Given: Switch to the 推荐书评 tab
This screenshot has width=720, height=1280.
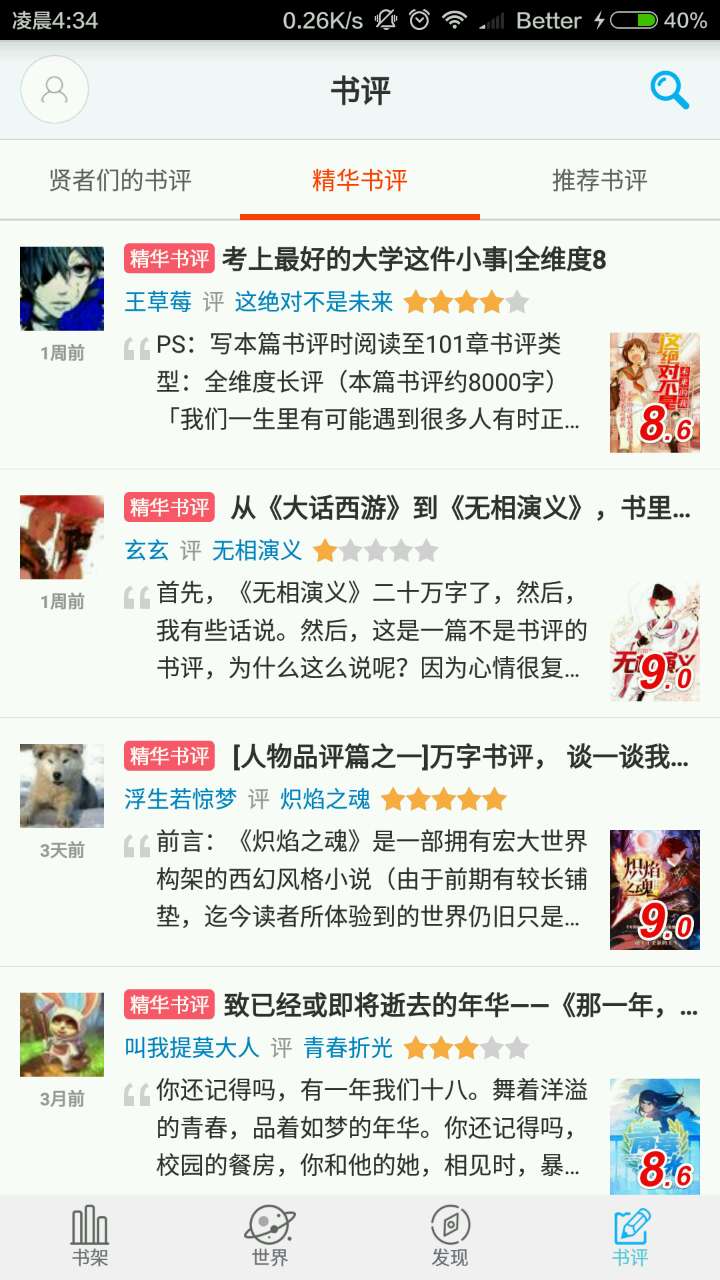Looking at the screenshot, I should tap(600, 181).
